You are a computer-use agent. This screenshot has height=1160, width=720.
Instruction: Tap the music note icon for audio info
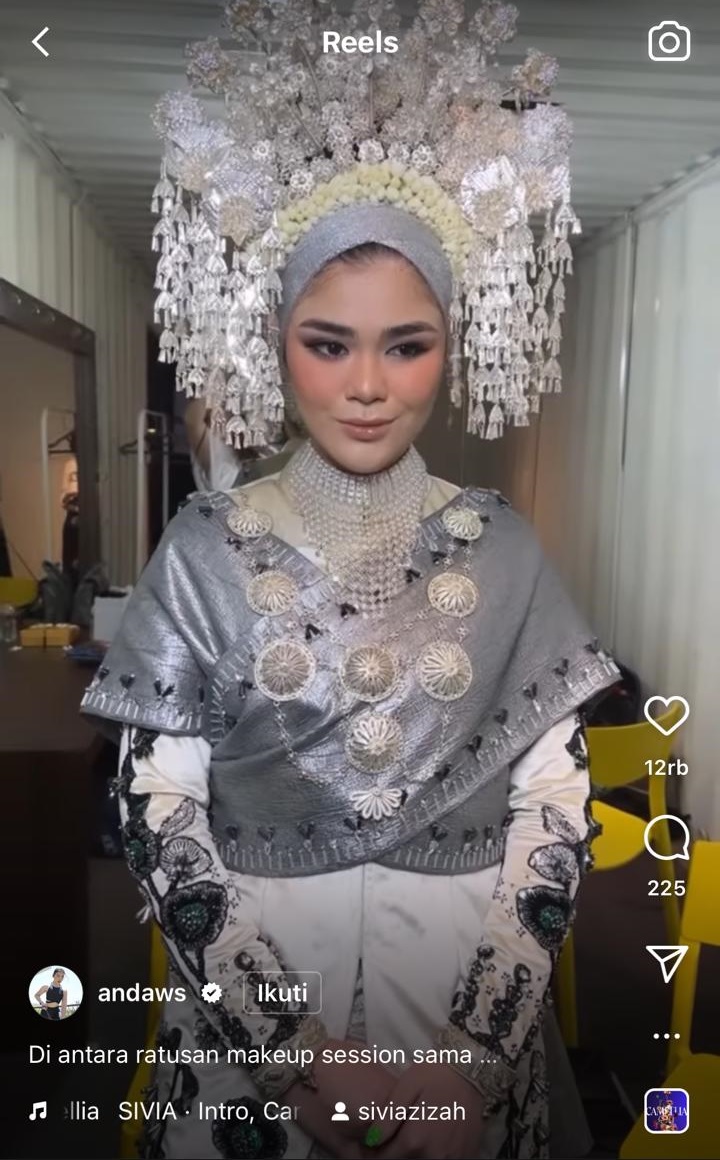(x=40, y=1110)
